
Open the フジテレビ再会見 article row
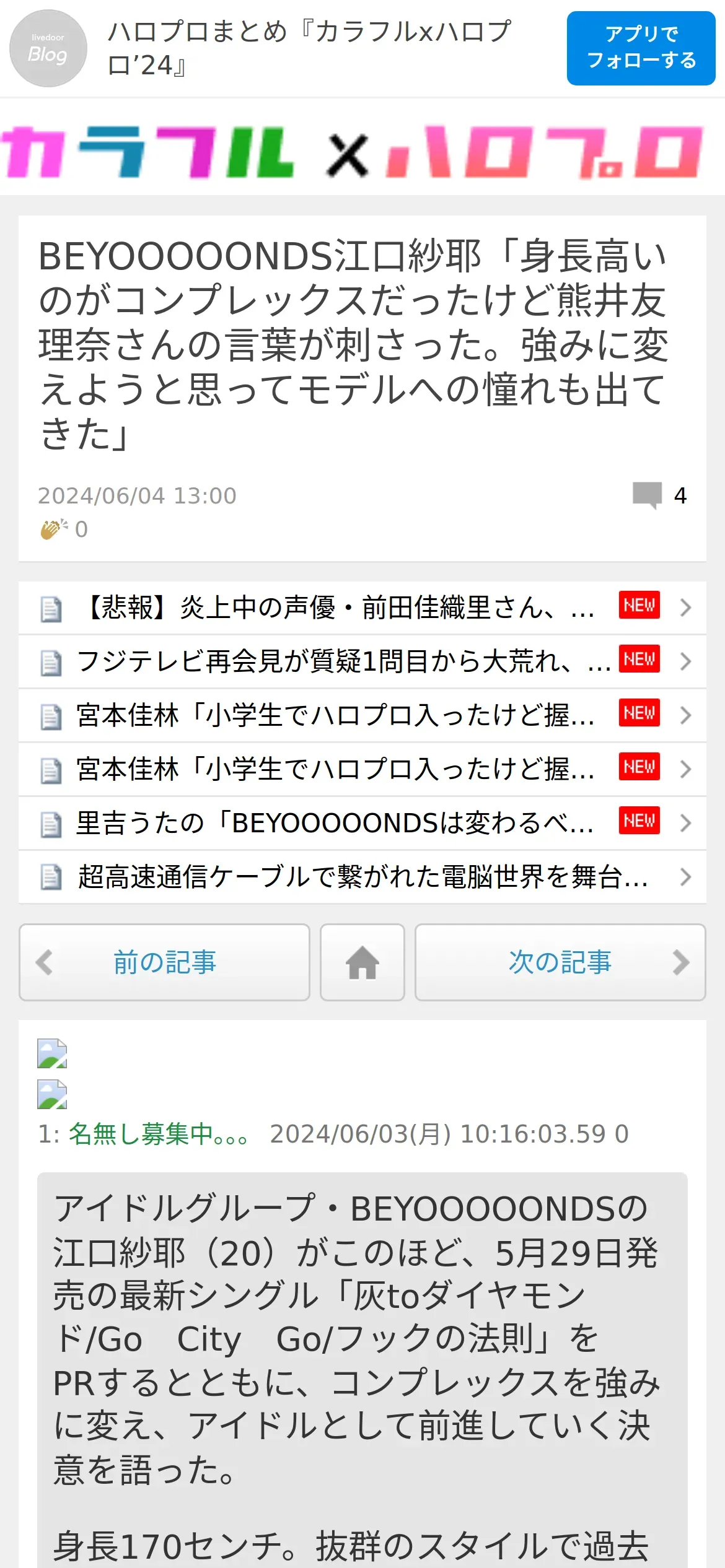[362, 661]
